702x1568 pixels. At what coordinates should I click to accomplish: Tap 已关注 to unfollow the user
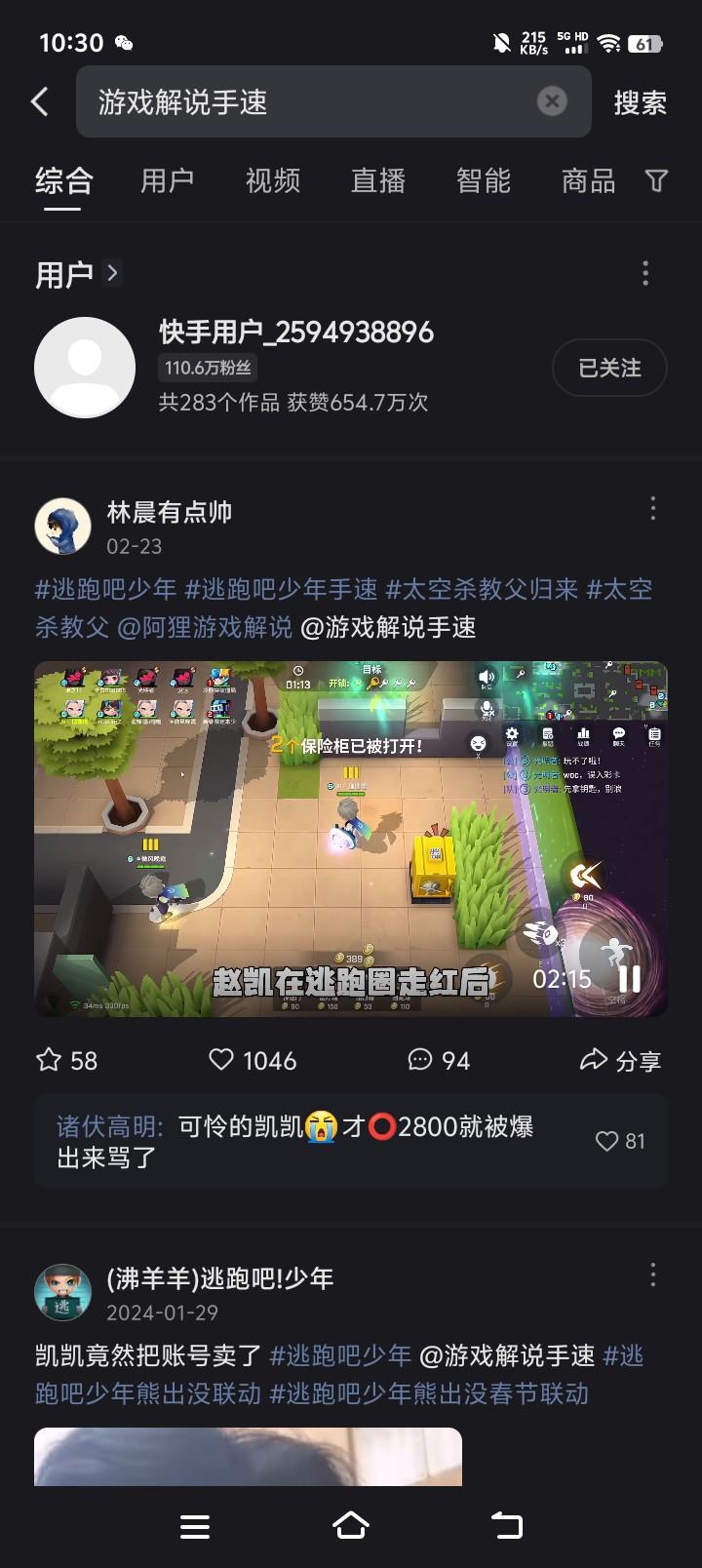click(x=608, y=368)
